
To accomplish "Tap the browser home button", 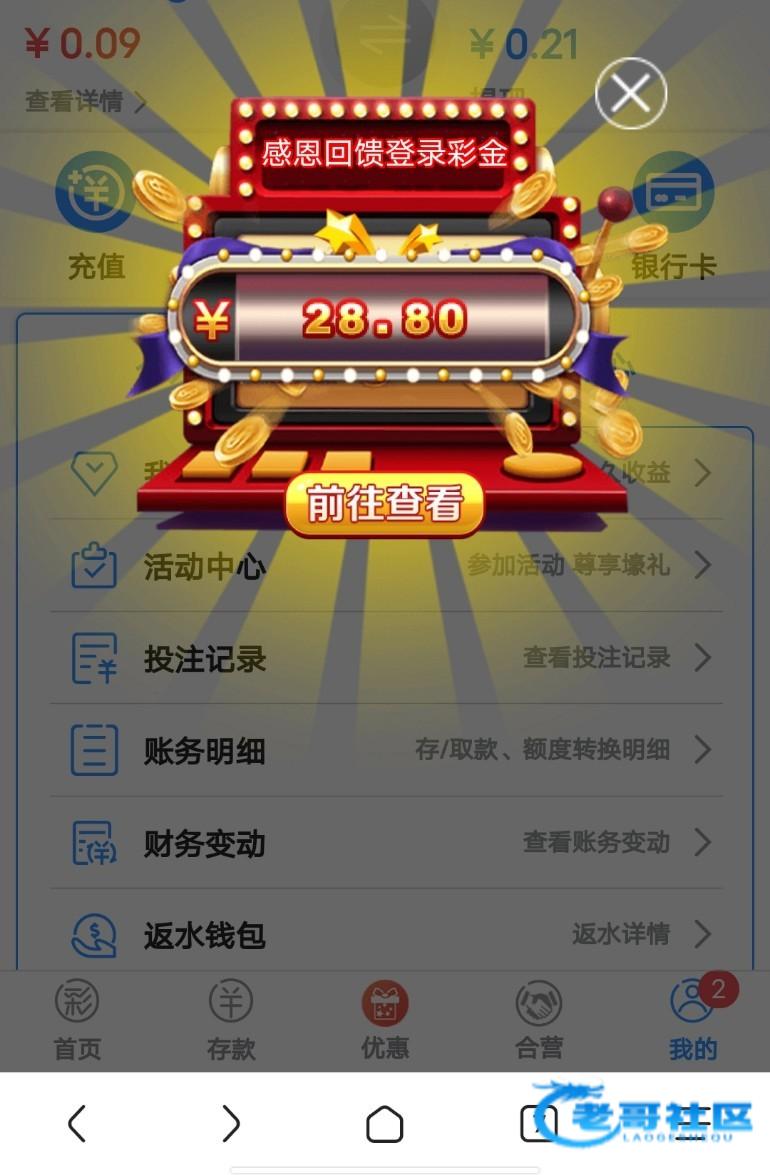I will (385, 1124).
